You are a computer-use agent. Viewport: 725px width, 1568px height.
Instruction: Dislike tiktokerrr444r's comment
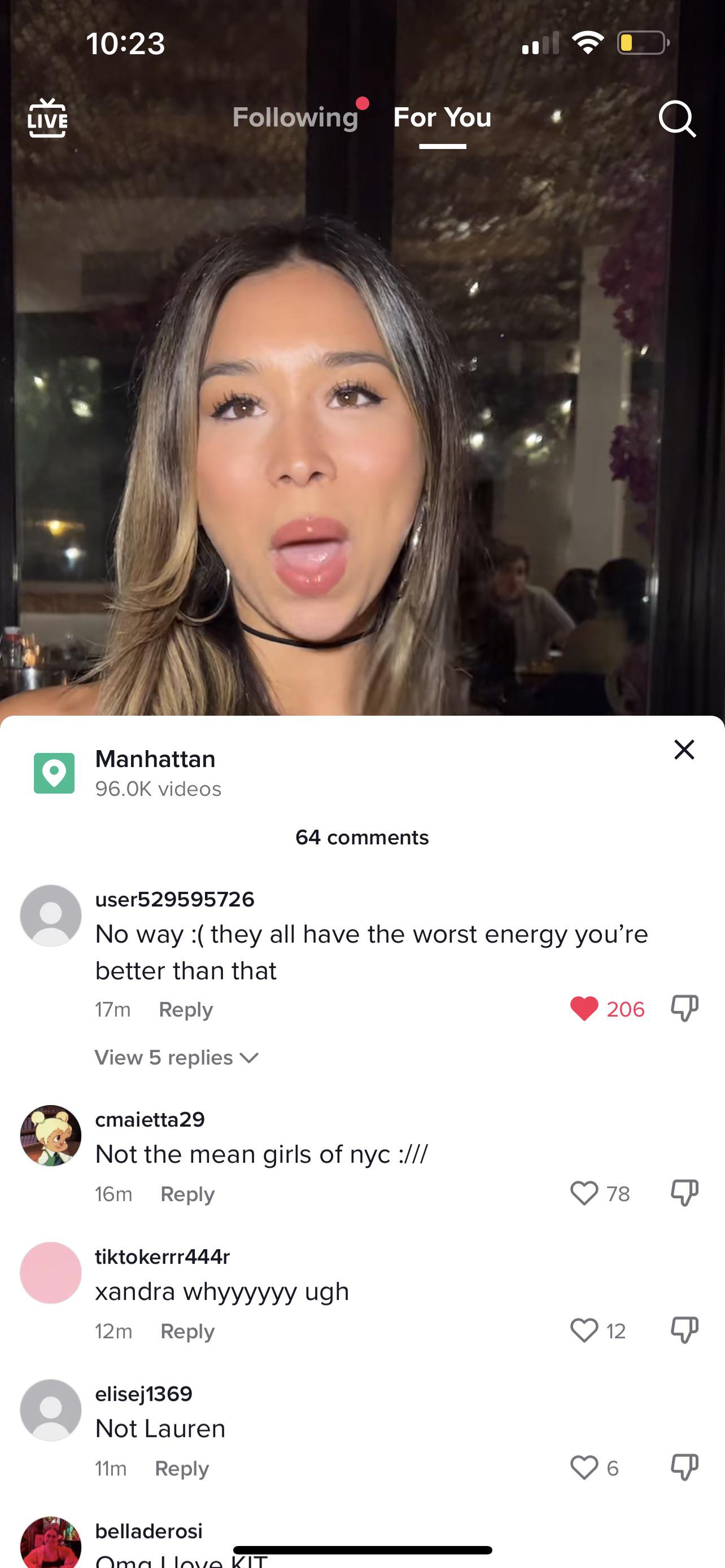click(x=684, y=1330)
